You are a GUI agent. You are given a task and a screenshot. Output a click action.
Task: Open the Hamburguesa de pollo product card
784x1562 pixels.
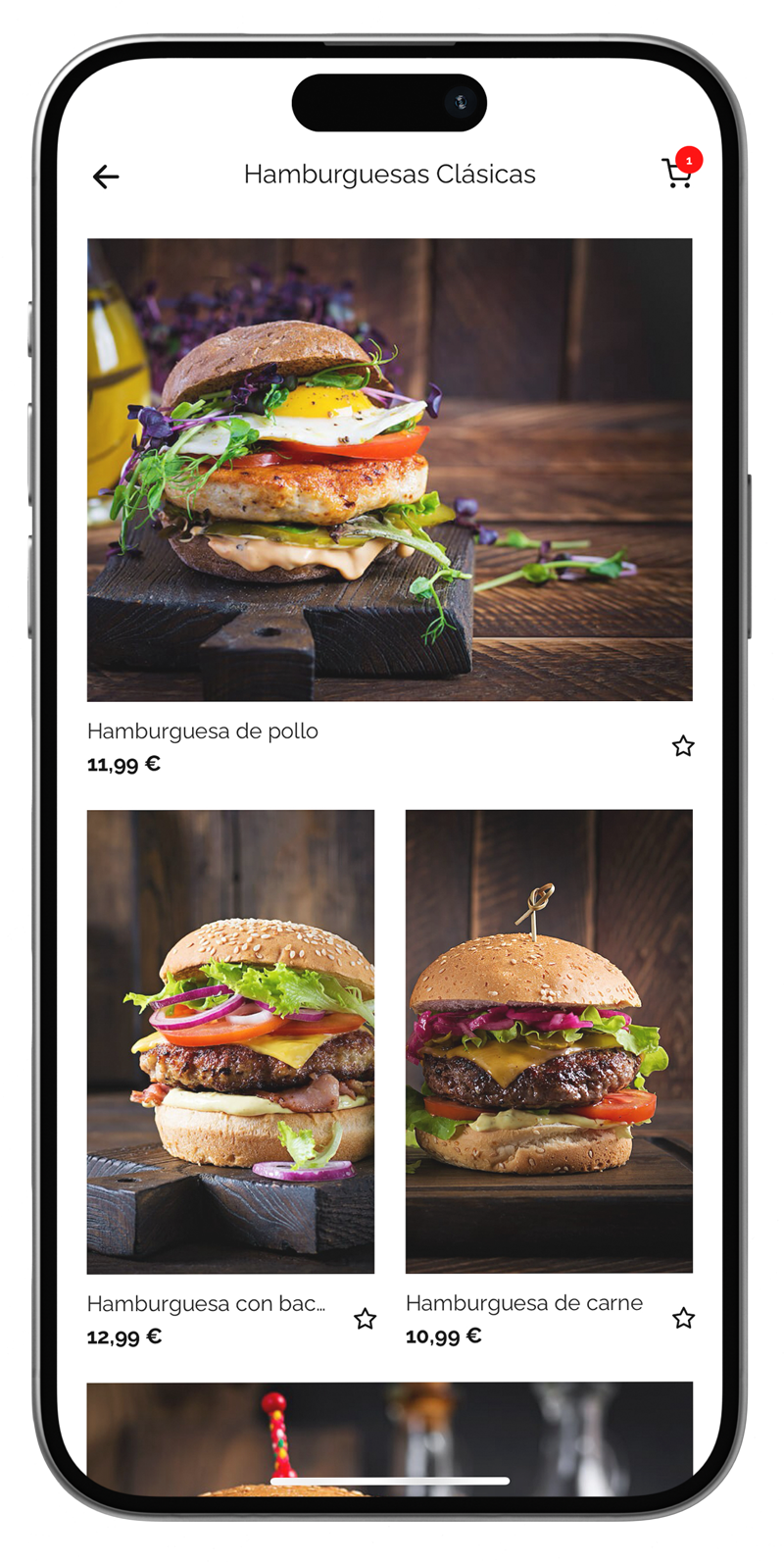389,470
